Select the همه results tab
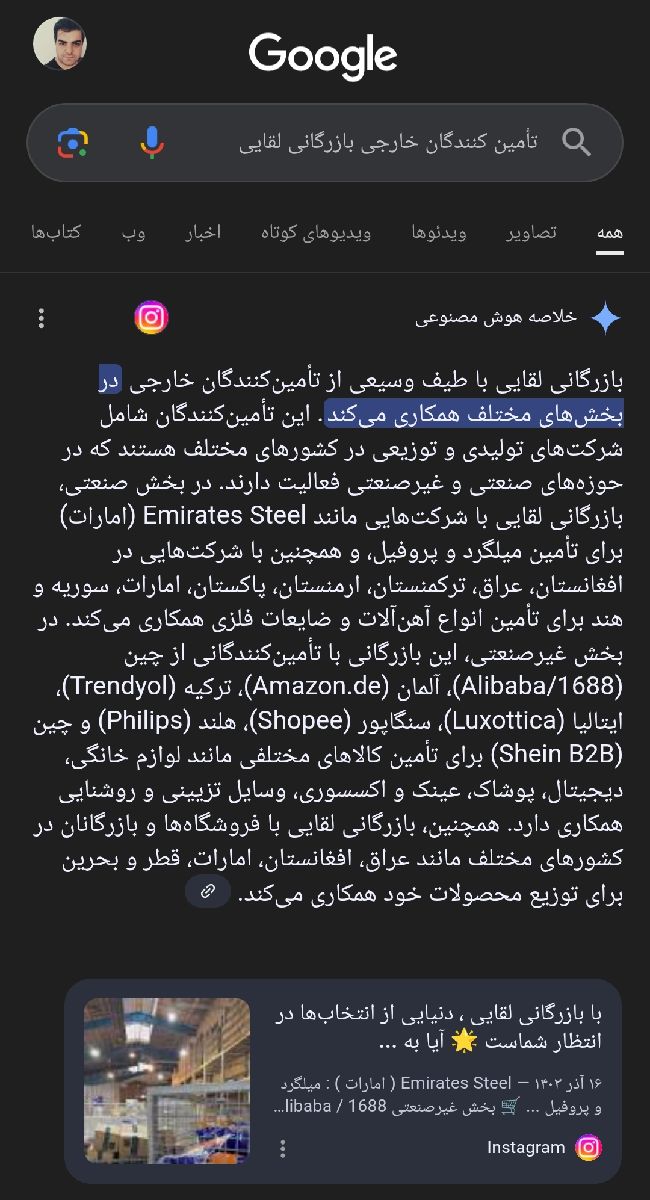The image size is (650, 1200). (x=610, y=233)
